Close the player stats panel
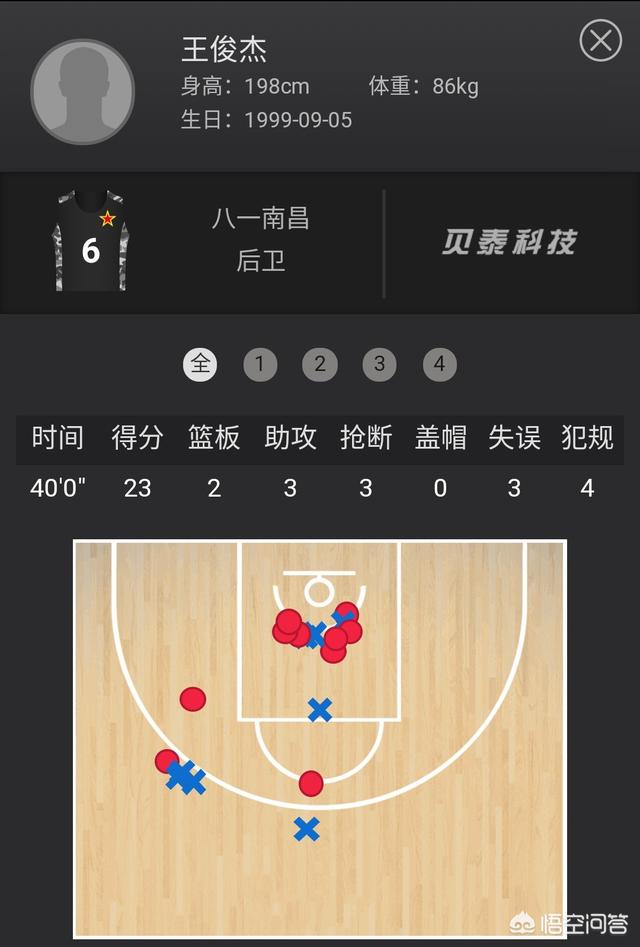The width and height of the screenshot is (640, 947). coord(600,41)
